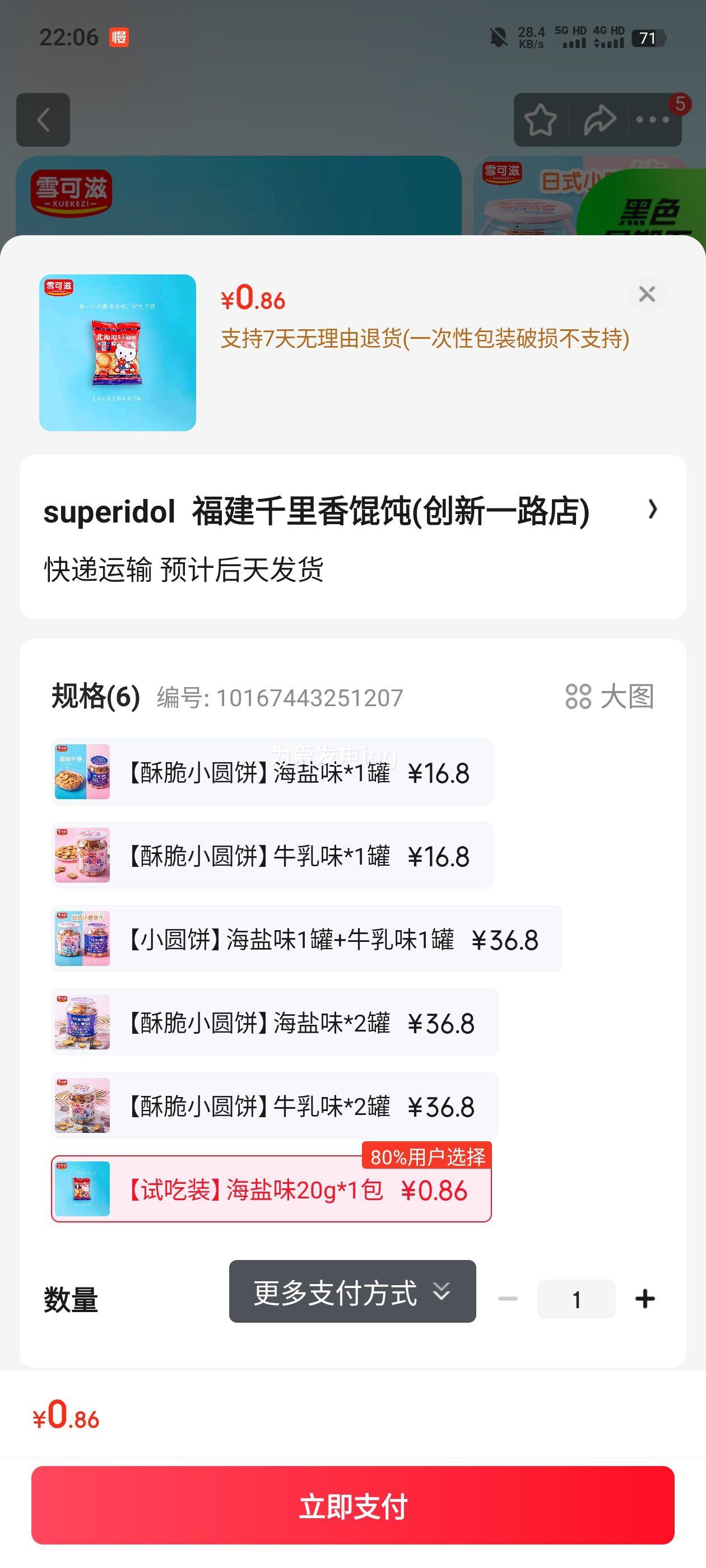Decrease quantity with the minus button

[x=508, y=1299]
